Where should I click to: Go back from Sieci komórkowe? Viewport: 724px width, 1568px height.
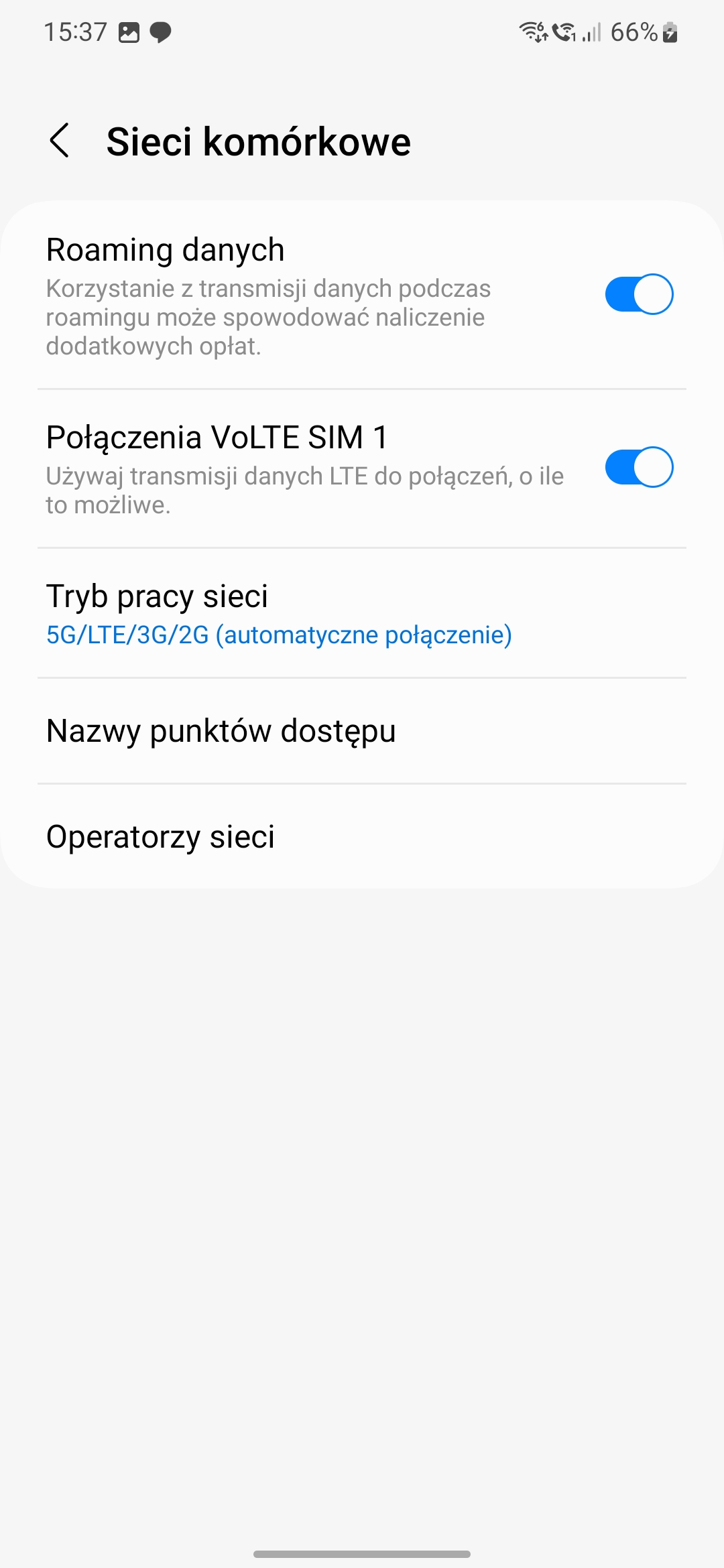point(60,141)
